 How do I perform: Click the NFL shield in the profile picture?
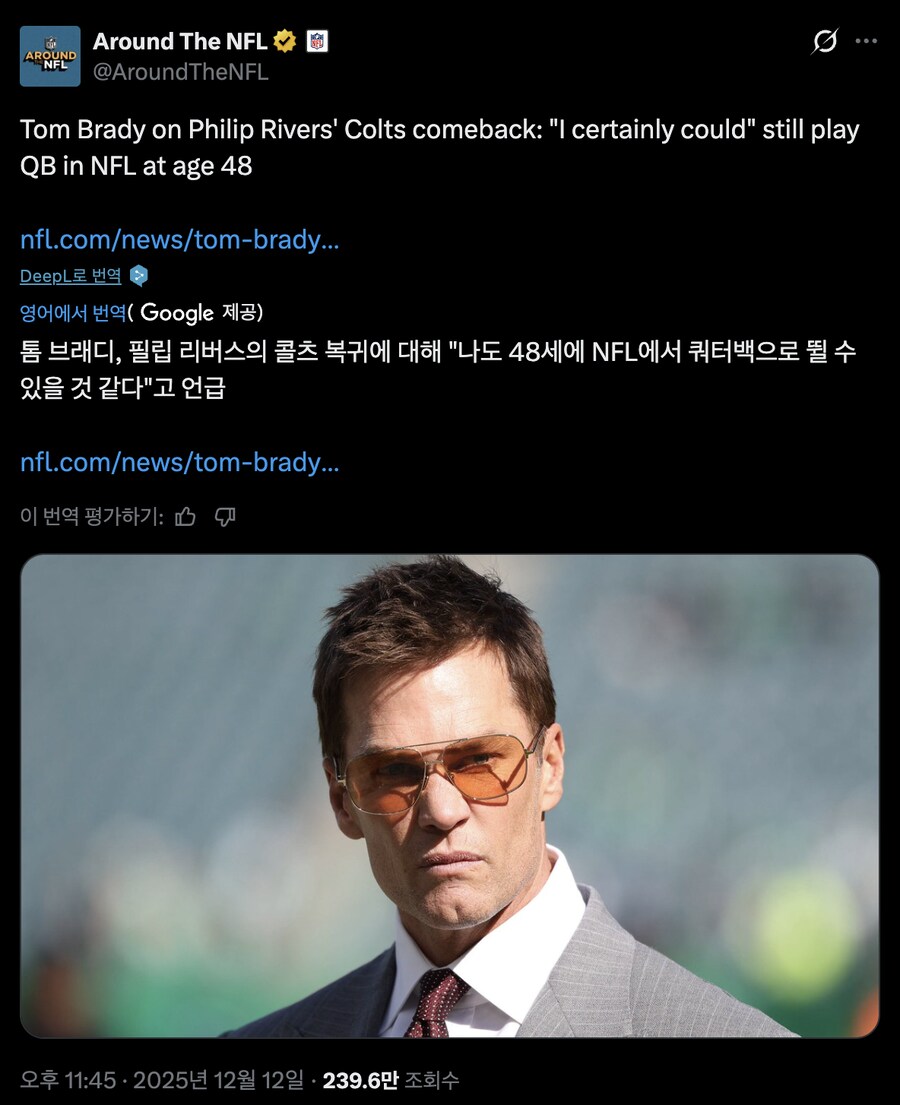50,42
